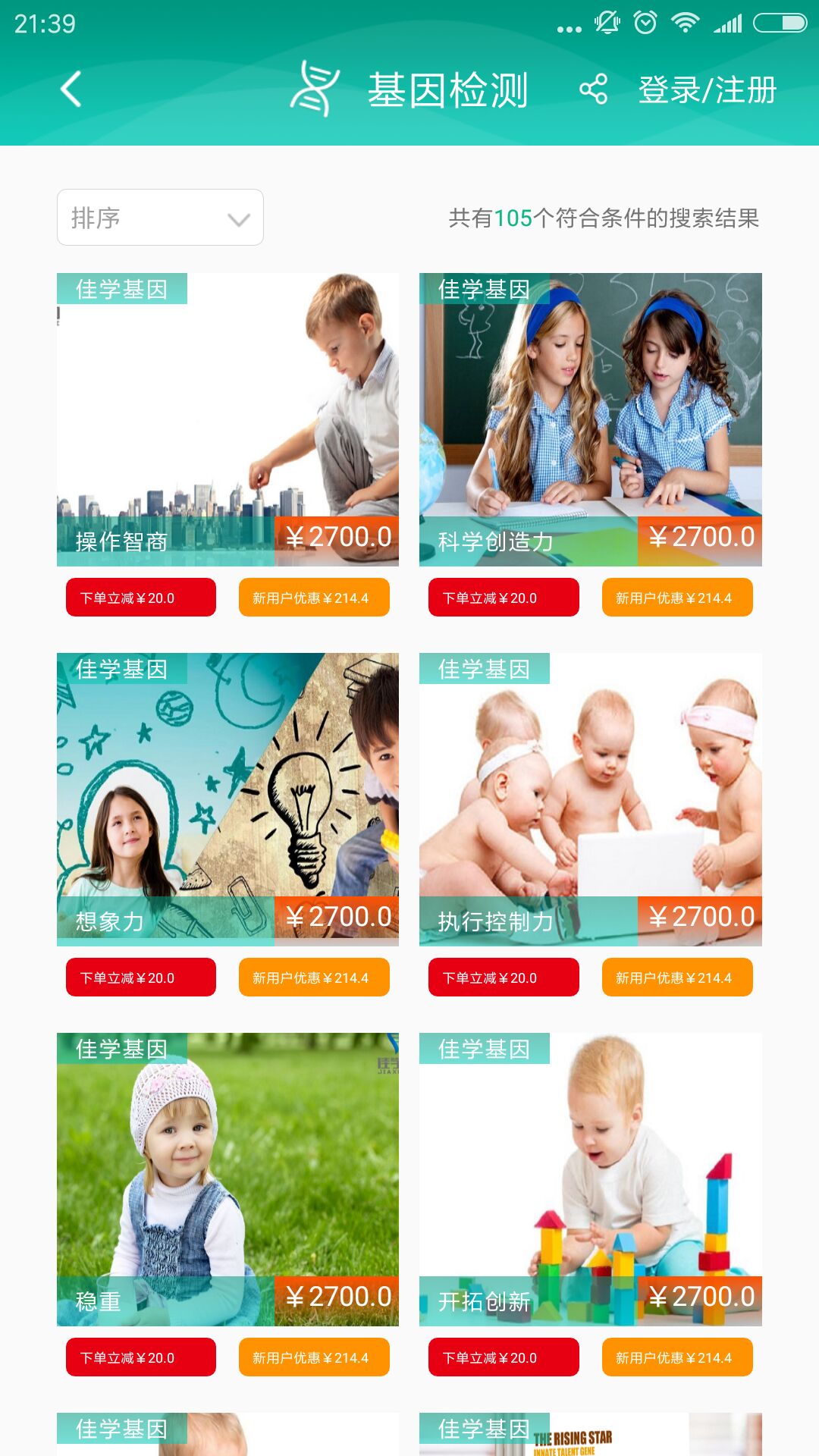This screenshot has height=1456, width=819.
Task: View the 想象力 gene test card
Action: 227,799
